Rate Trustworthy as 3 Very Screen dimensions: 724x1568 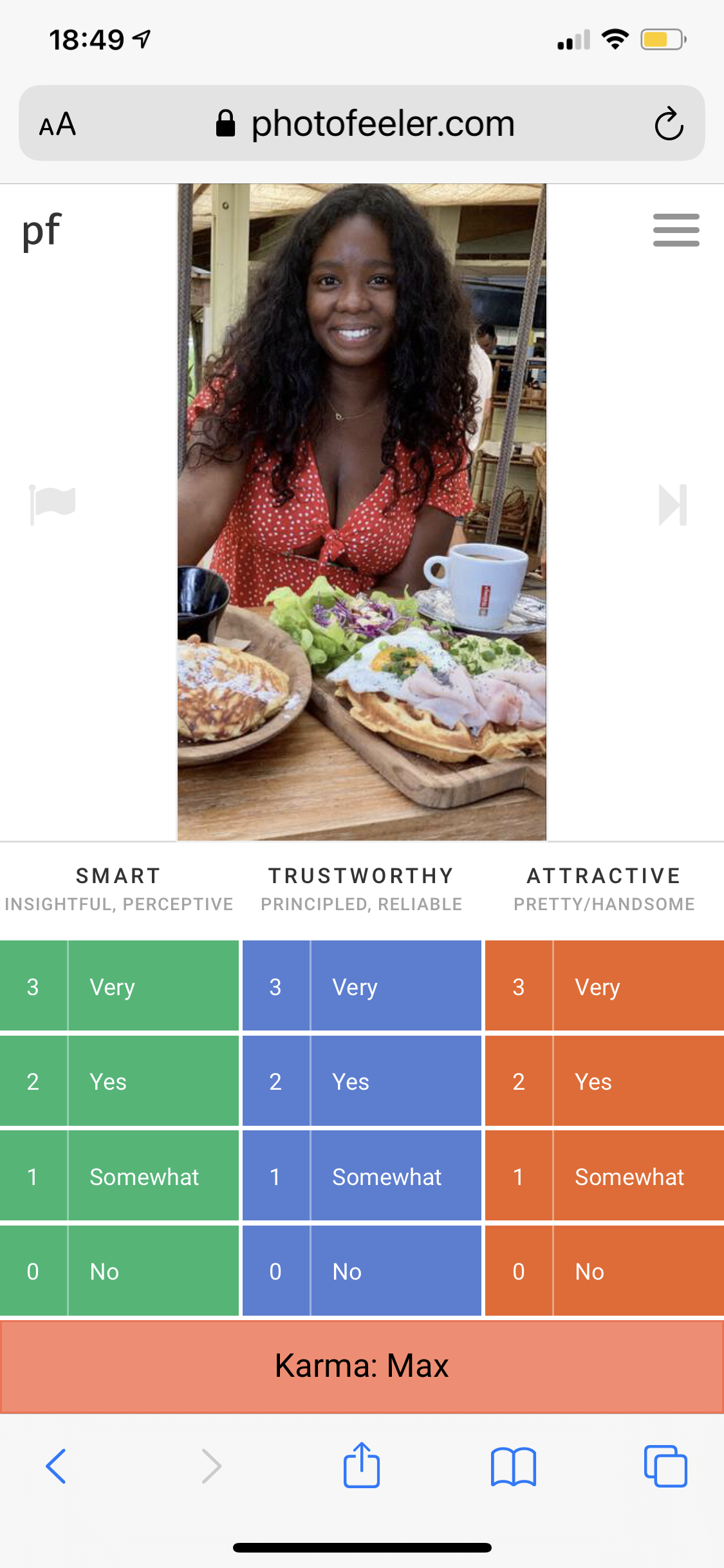362,985
